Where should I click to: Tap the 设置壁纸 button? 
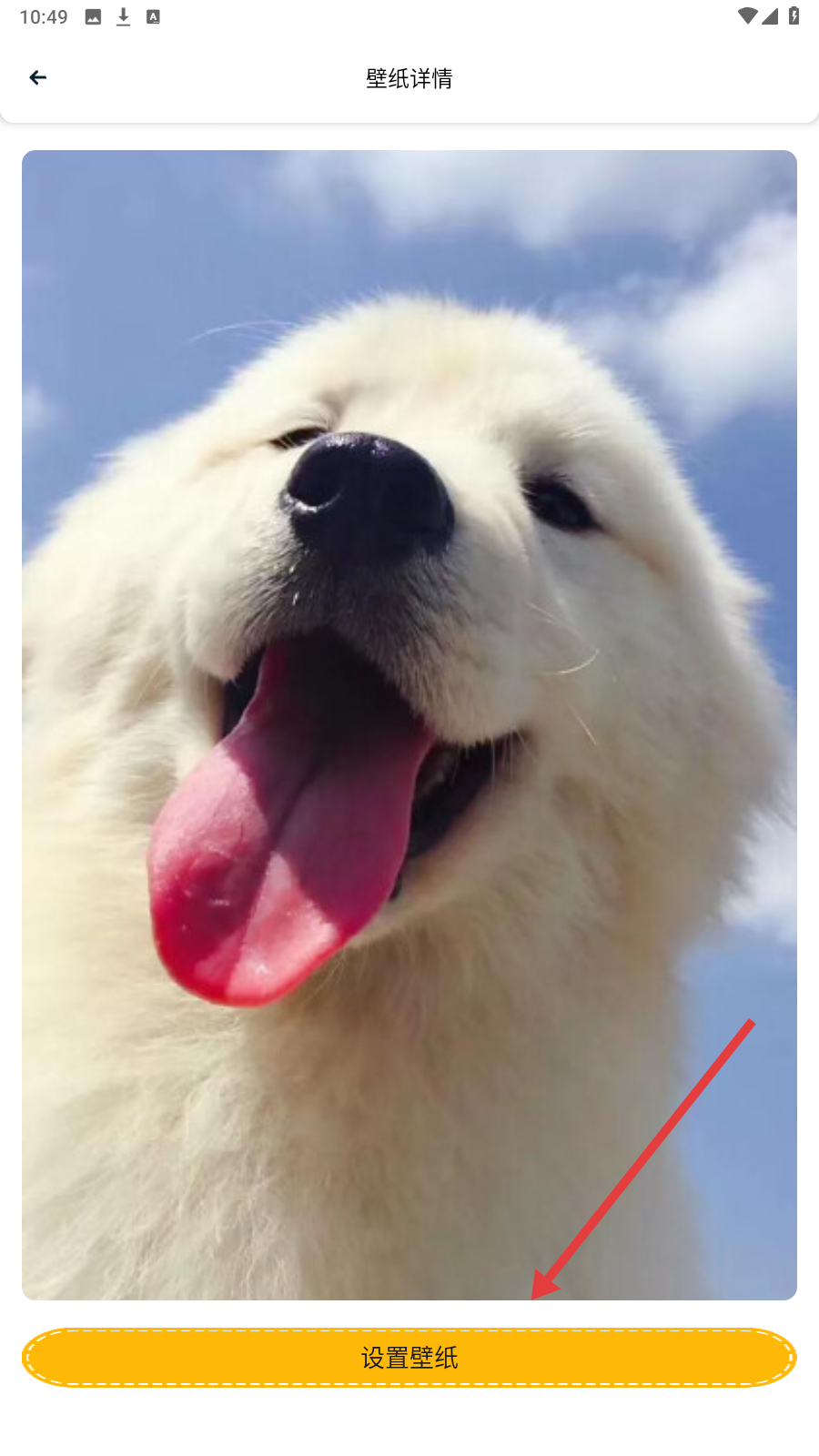(x=409, y=1358)
